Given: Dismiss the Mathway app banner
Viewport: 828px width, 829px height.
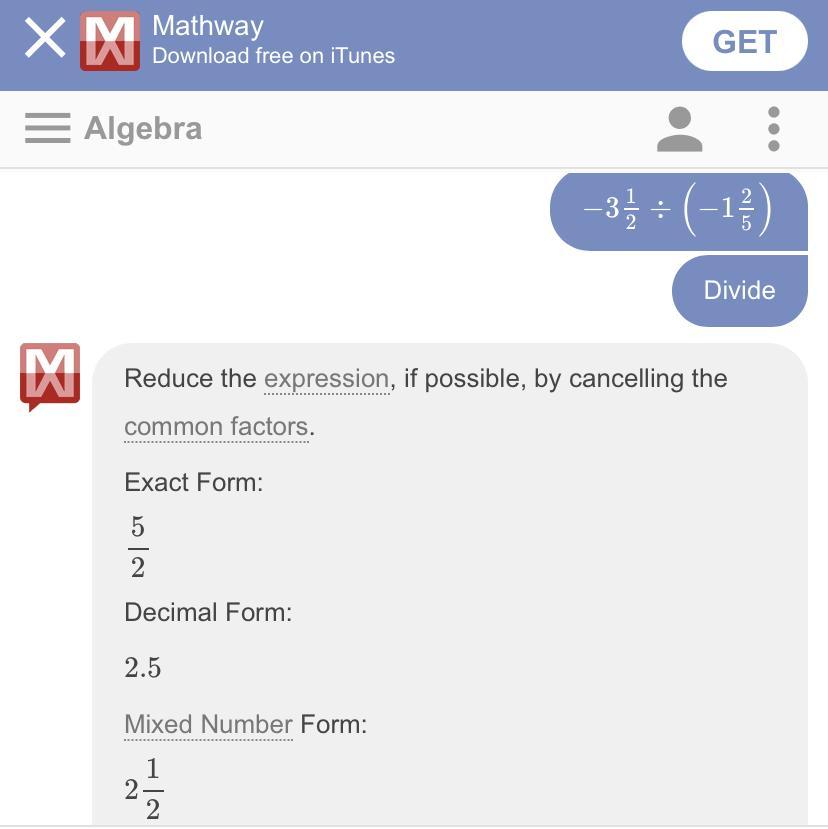Looking at the screenshot, I should tap(45, 40).
